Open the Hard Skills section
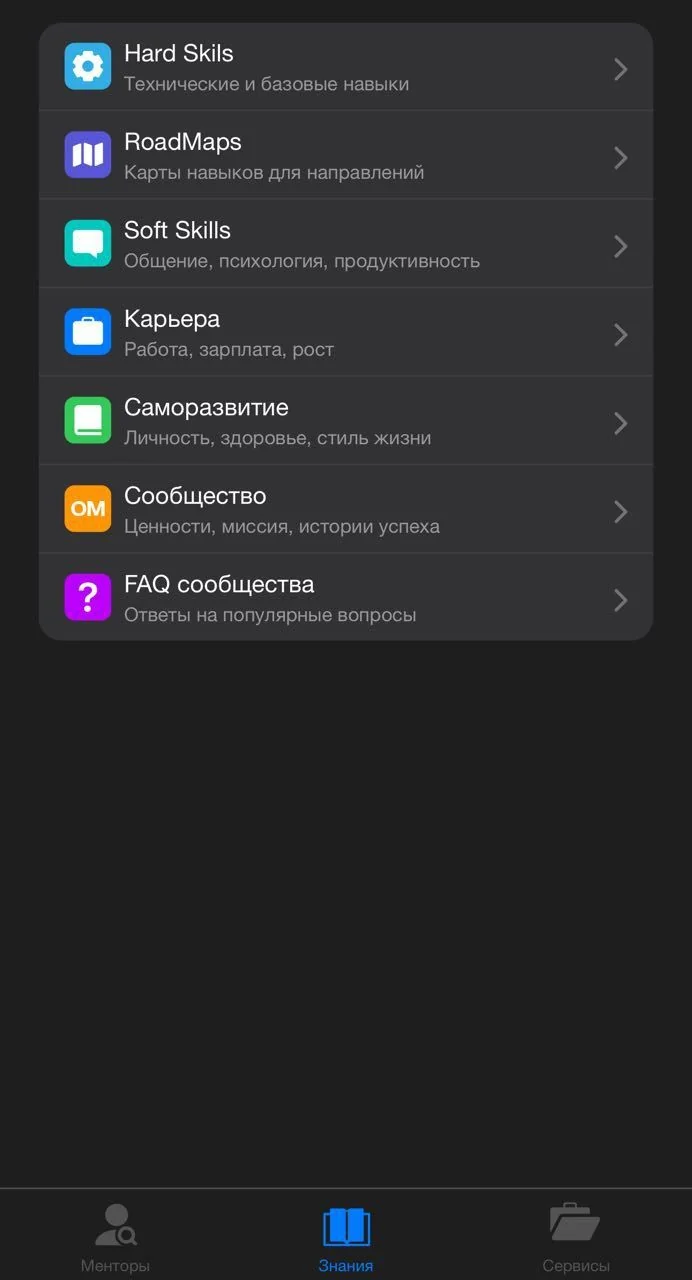Viewport: 692px width, 1280px height. [346, 67]
